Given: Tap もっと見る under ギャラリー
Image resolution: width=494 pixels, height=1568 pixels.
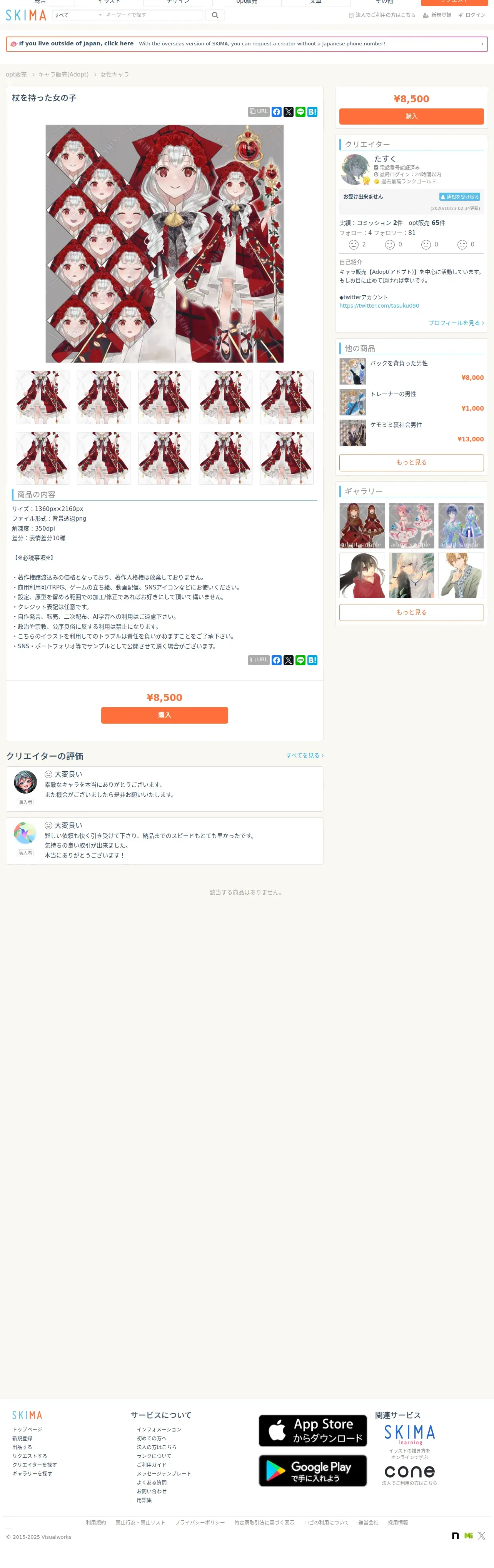Looking at the screenshot, I should (411, 613).
